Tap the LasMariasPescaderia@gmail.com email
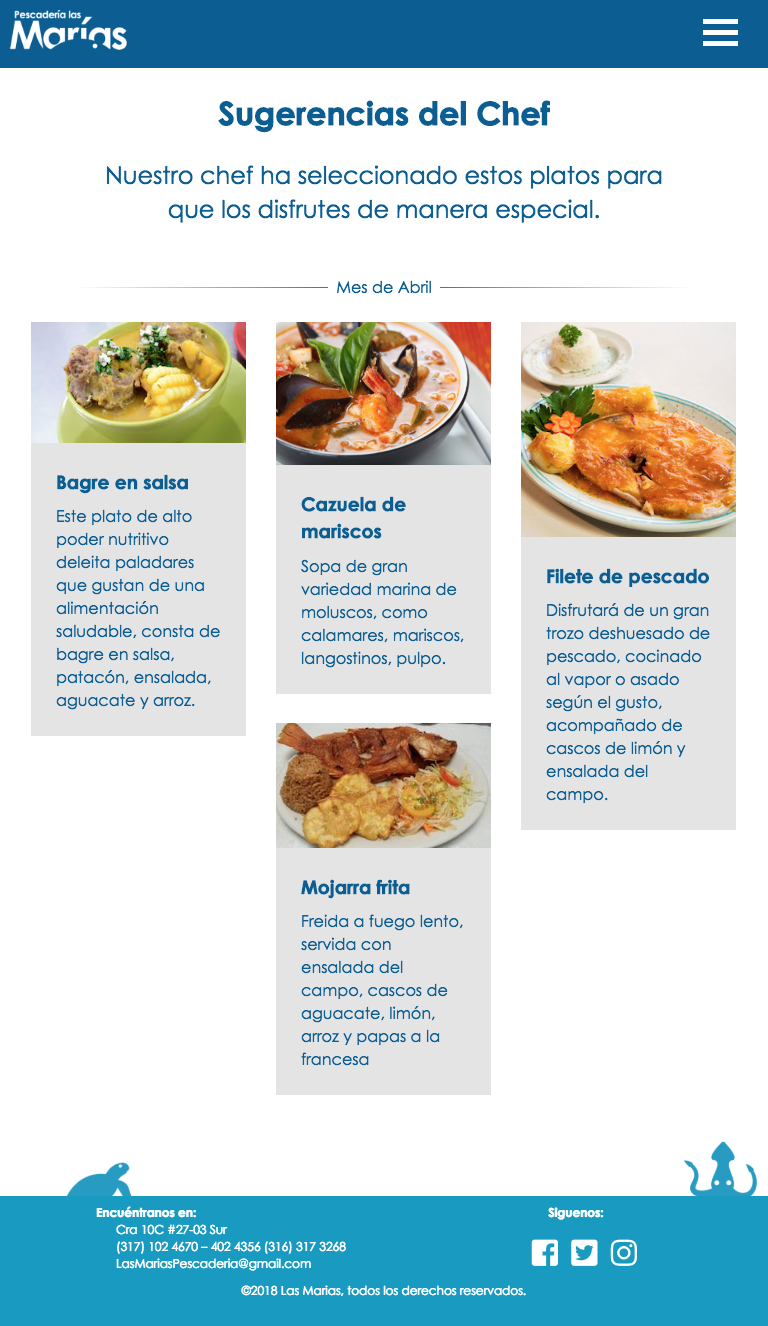The height and width of the screenshot is (1326, 768). pos(213,1264)
